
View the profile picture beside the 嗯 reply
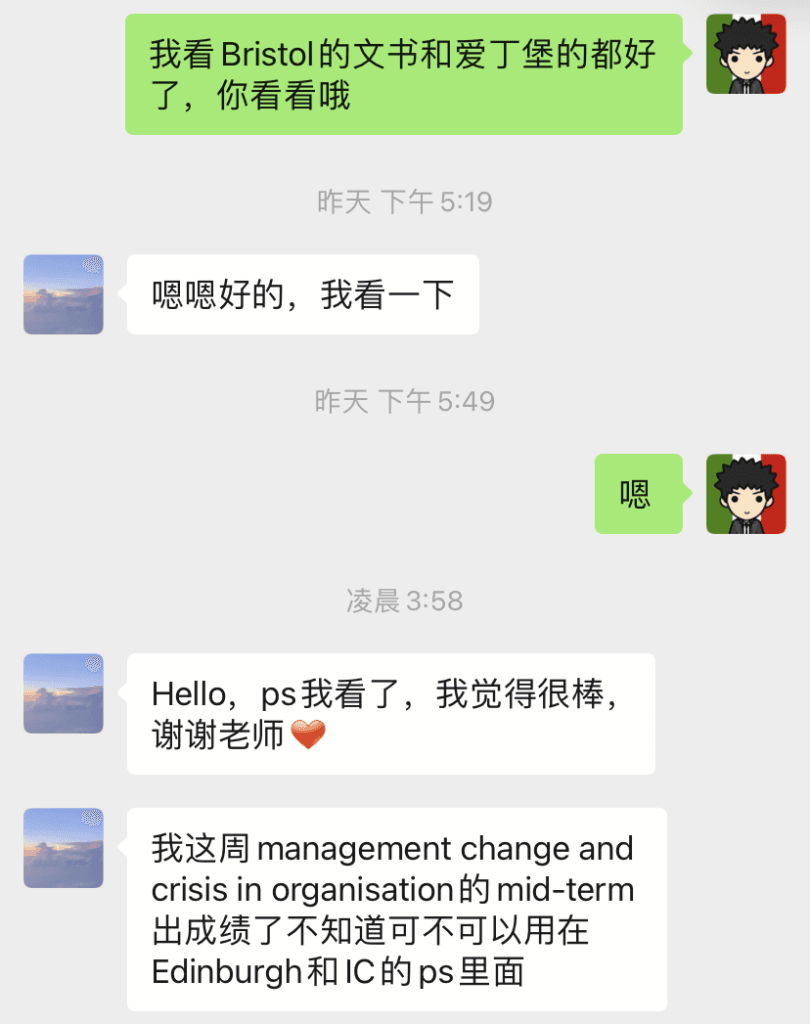pos(745,494)
